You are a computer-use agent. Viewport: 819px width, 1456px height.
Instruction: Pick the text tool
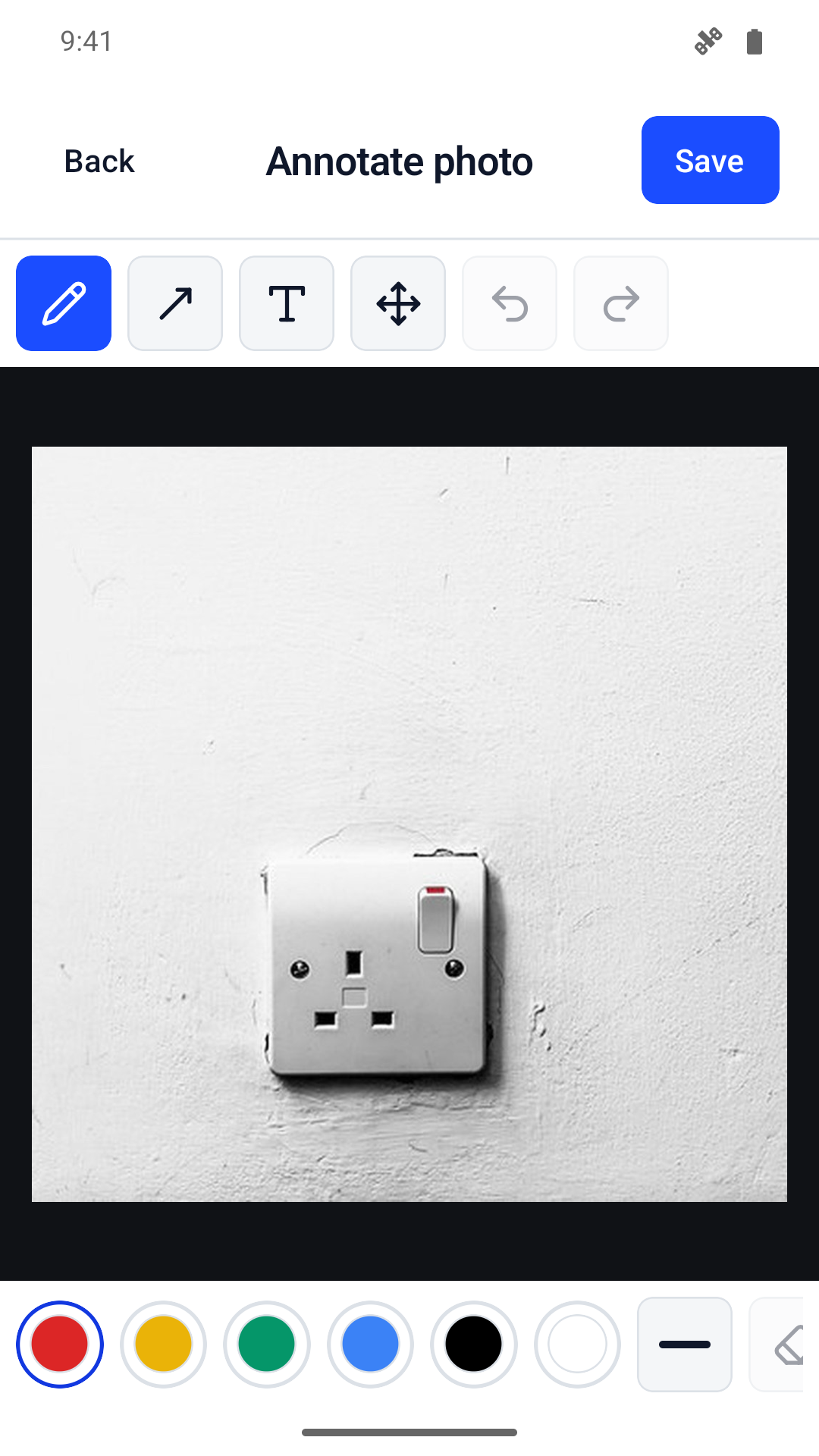[x=287, y=303]
